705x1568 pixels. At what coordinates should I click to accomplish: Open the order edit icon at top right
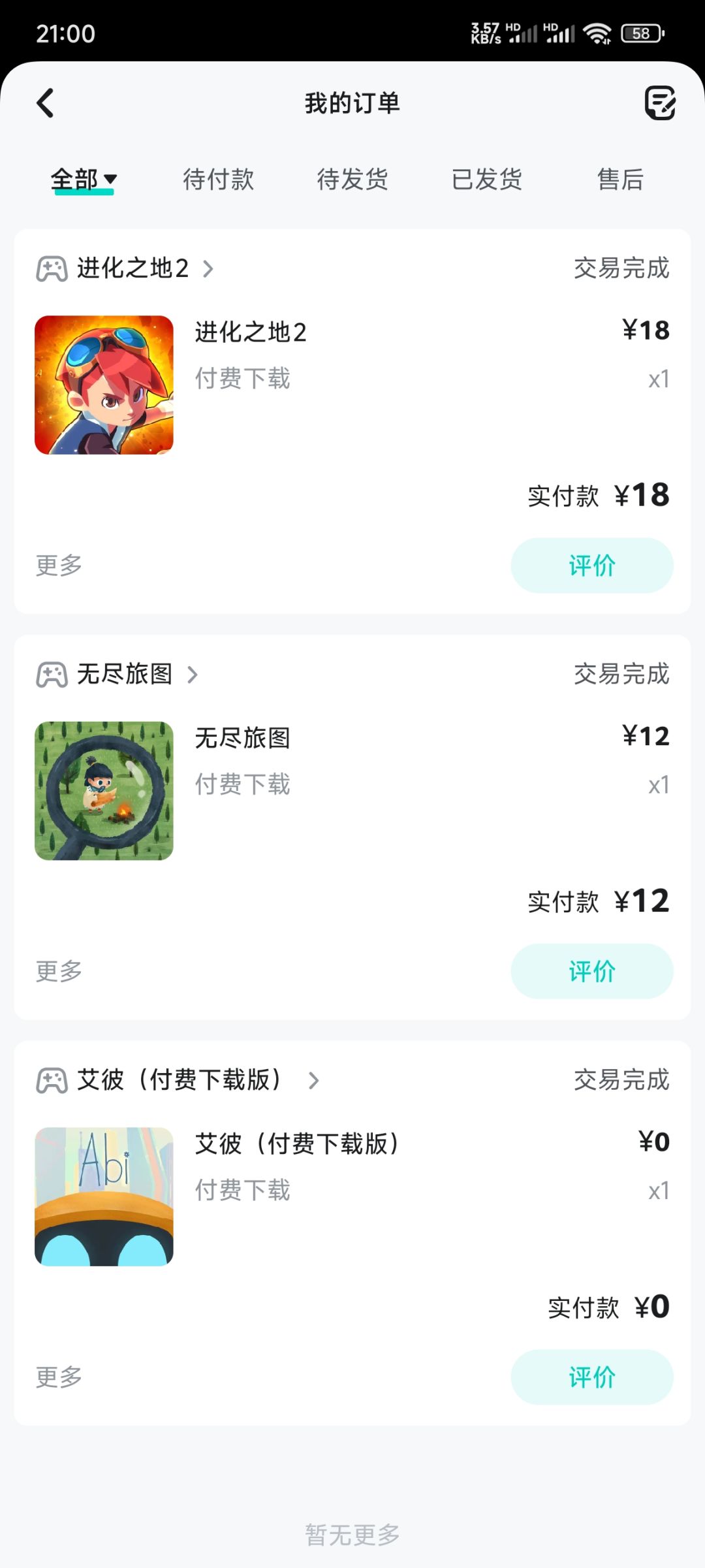pos(660,103)
